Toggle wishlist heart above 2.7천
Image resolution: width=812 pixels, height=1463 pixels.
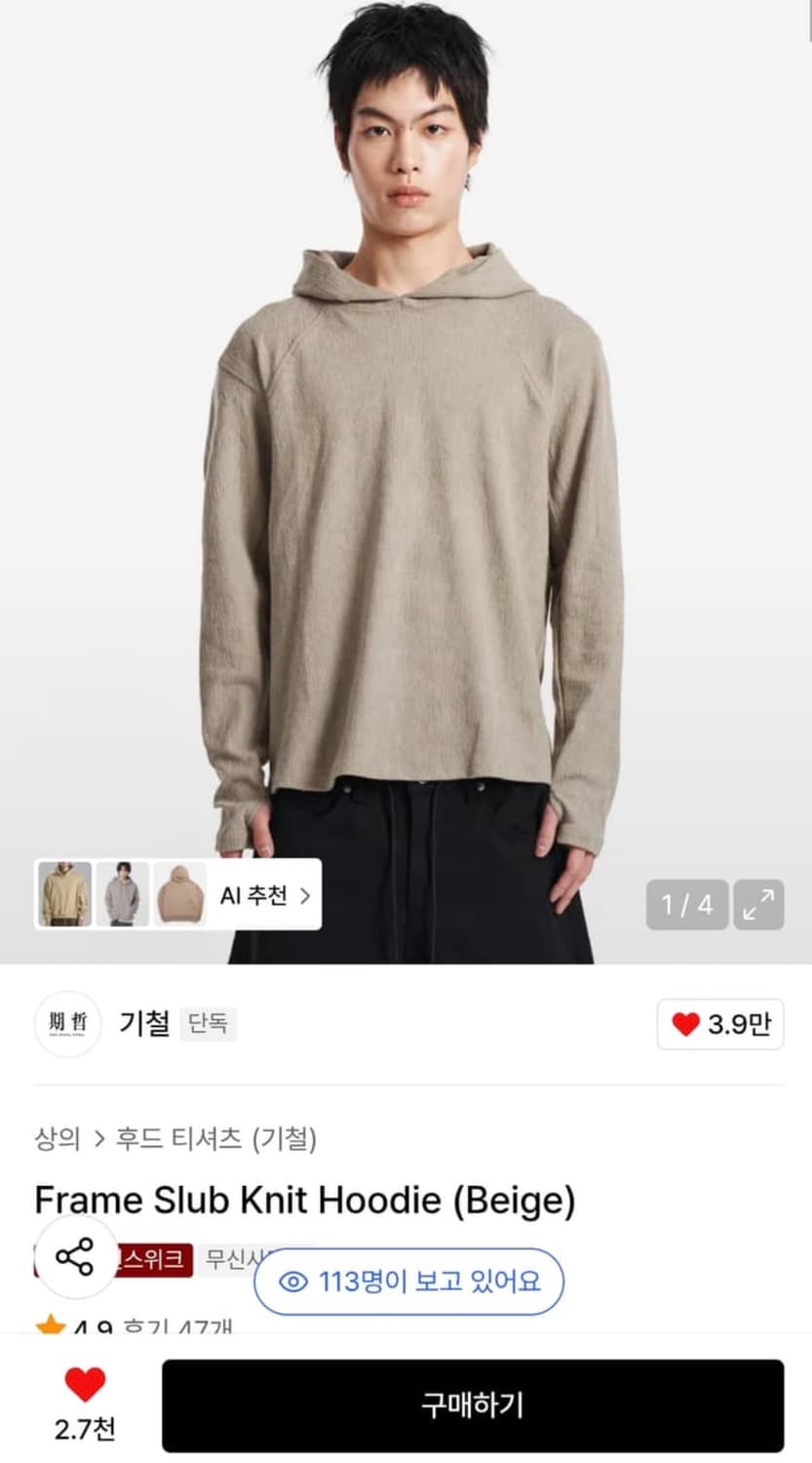[86, 1381]
